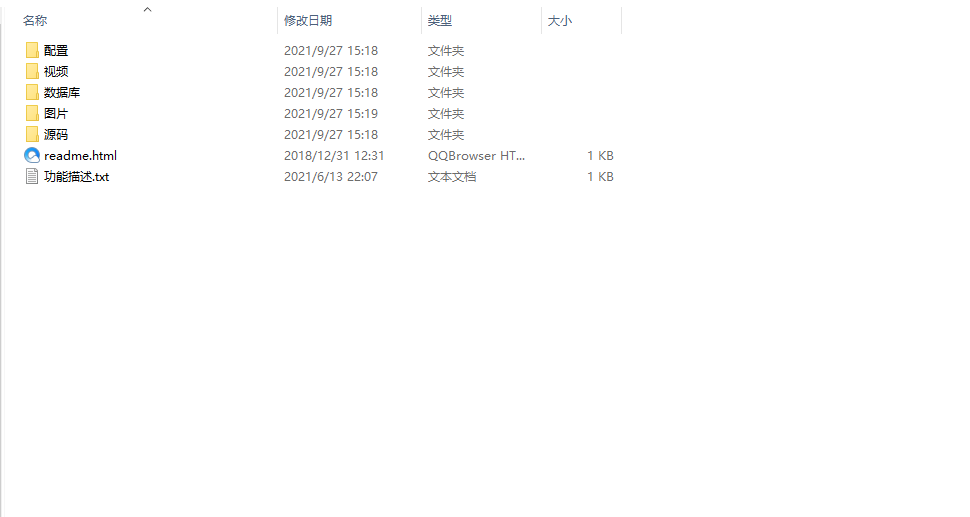Sort files by 类型 column
Viewport: 970px width, 517px height.
pyautogui.click(x=440, y=20)
